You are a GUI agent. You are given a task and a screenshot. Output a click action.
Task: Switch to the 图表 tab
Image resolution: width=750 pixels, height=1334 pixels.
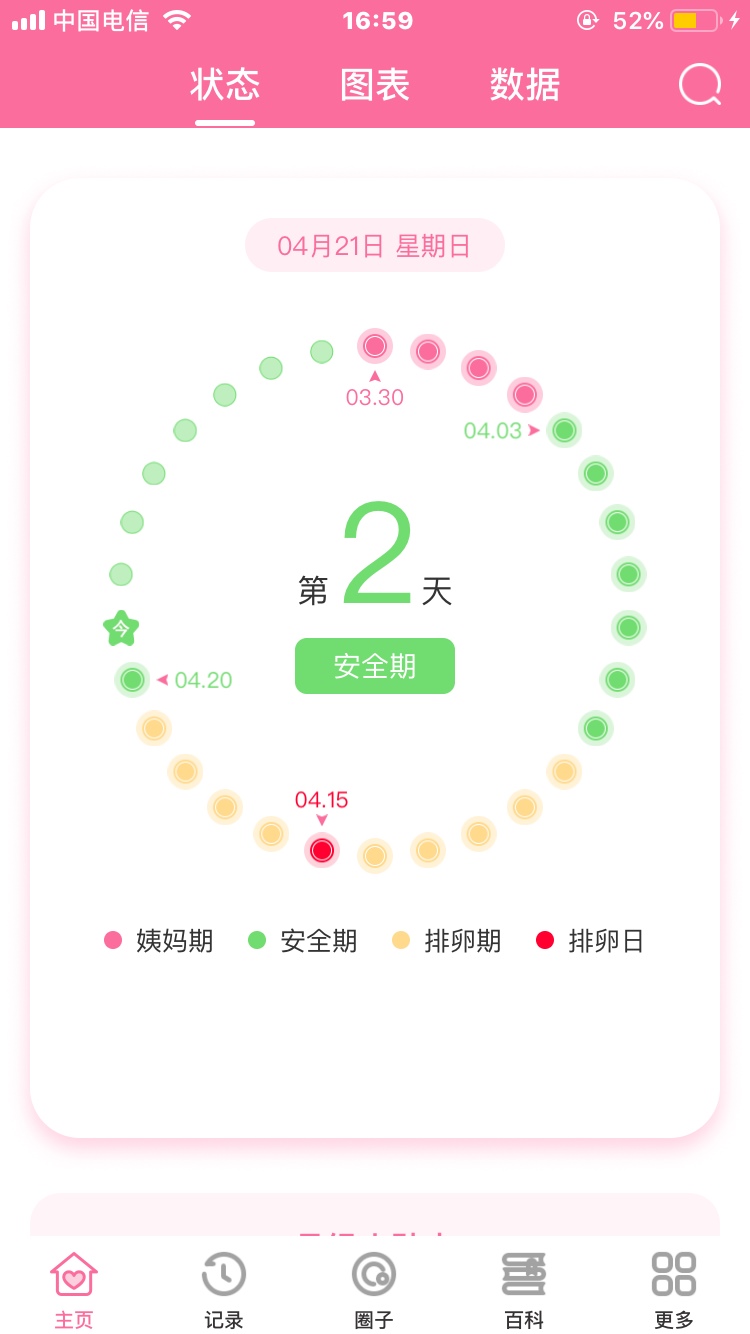click(x=375, y=85)
